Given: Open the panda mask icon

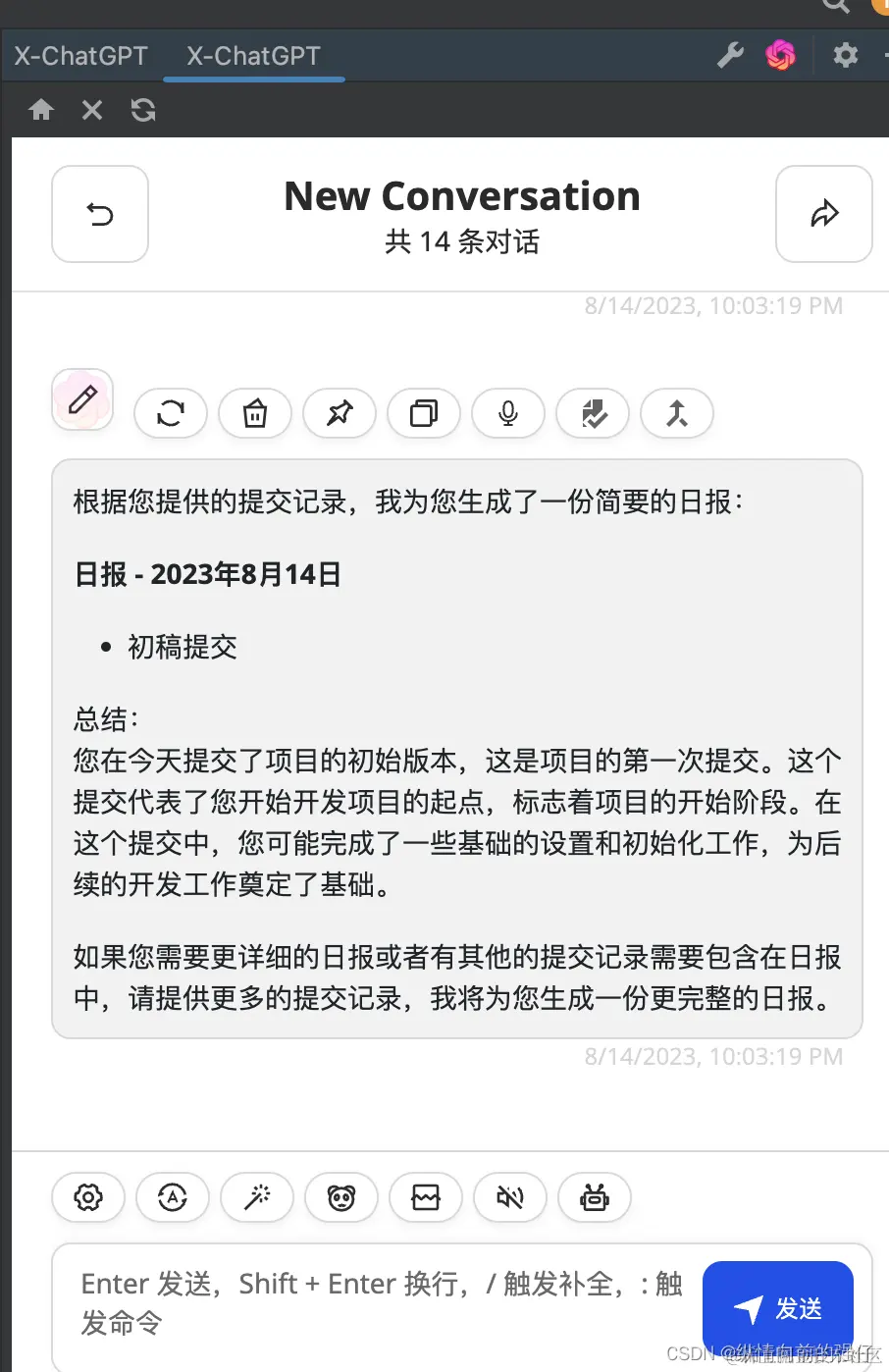Looking at the screenshot, I should point(341,1197).
